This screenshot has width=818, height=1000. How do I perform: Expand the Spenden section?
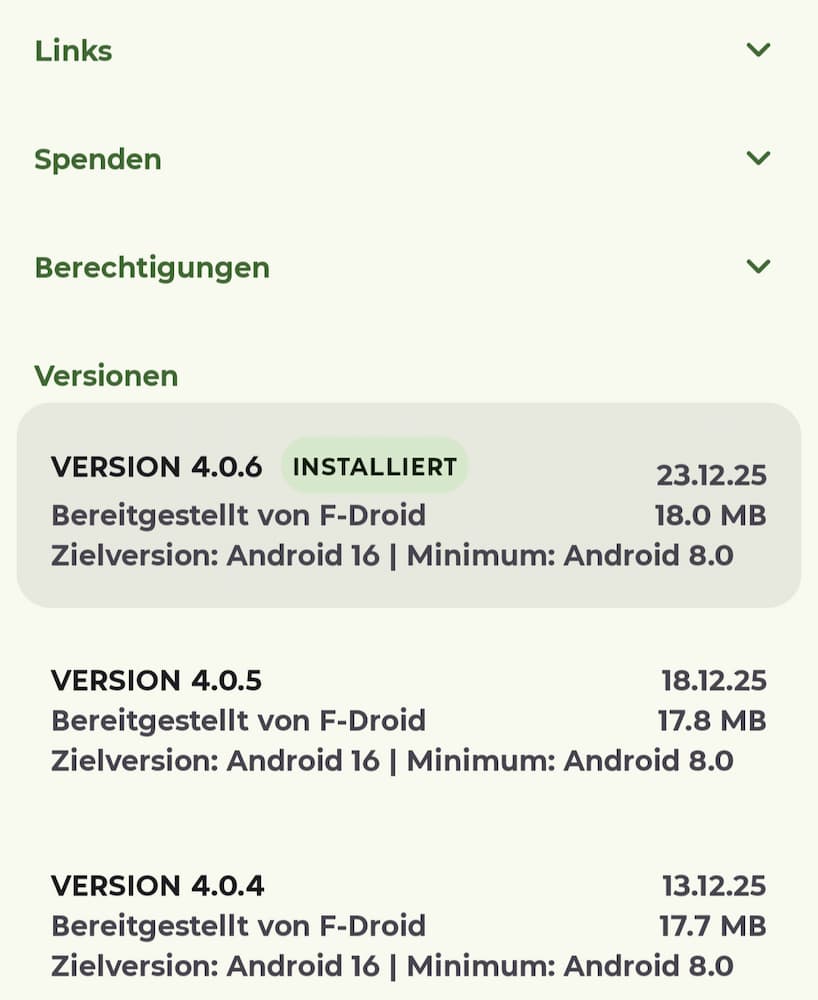[758, 158]
